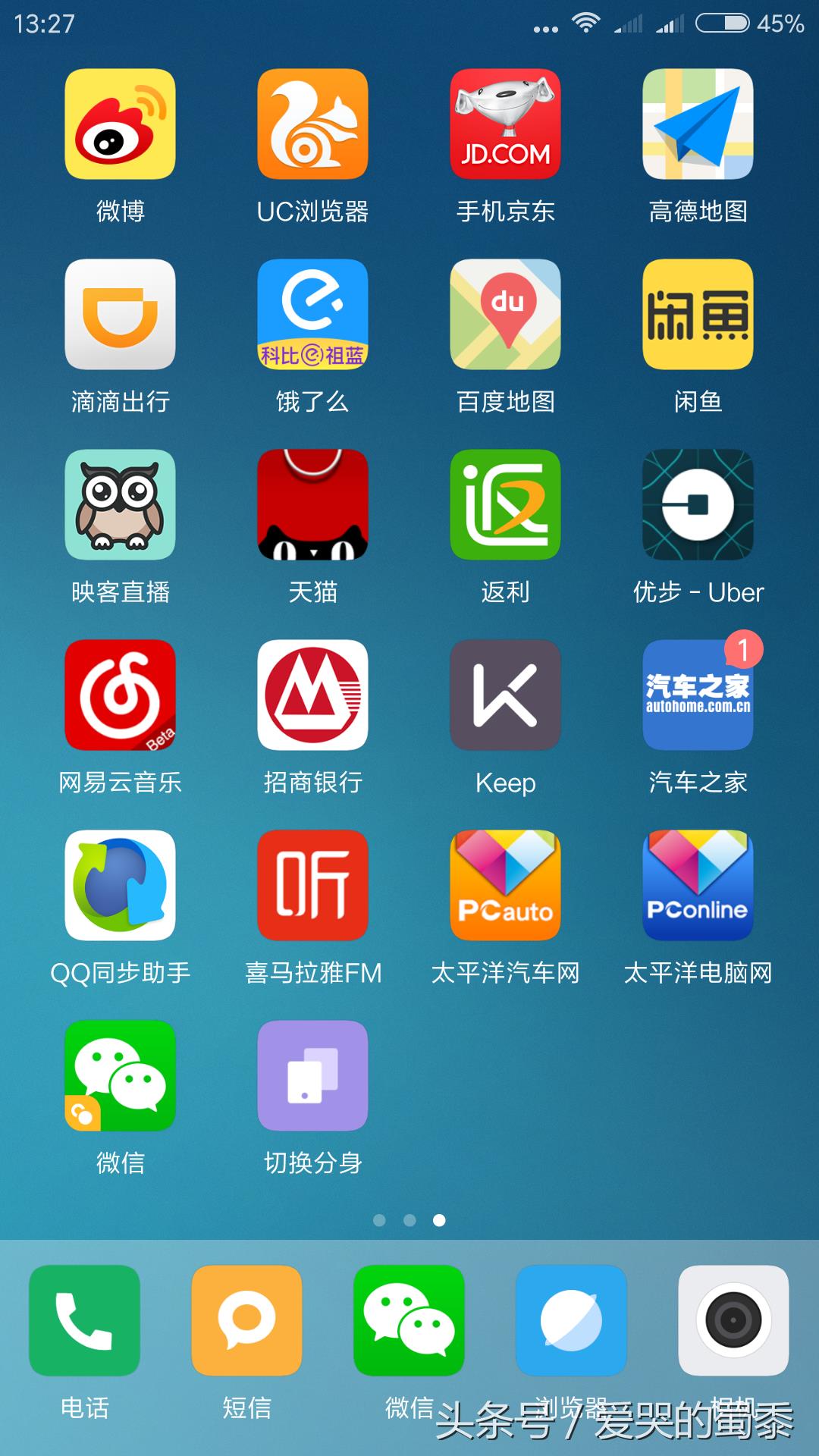Open 天猫 Tmall app

(x=312, y=505)
